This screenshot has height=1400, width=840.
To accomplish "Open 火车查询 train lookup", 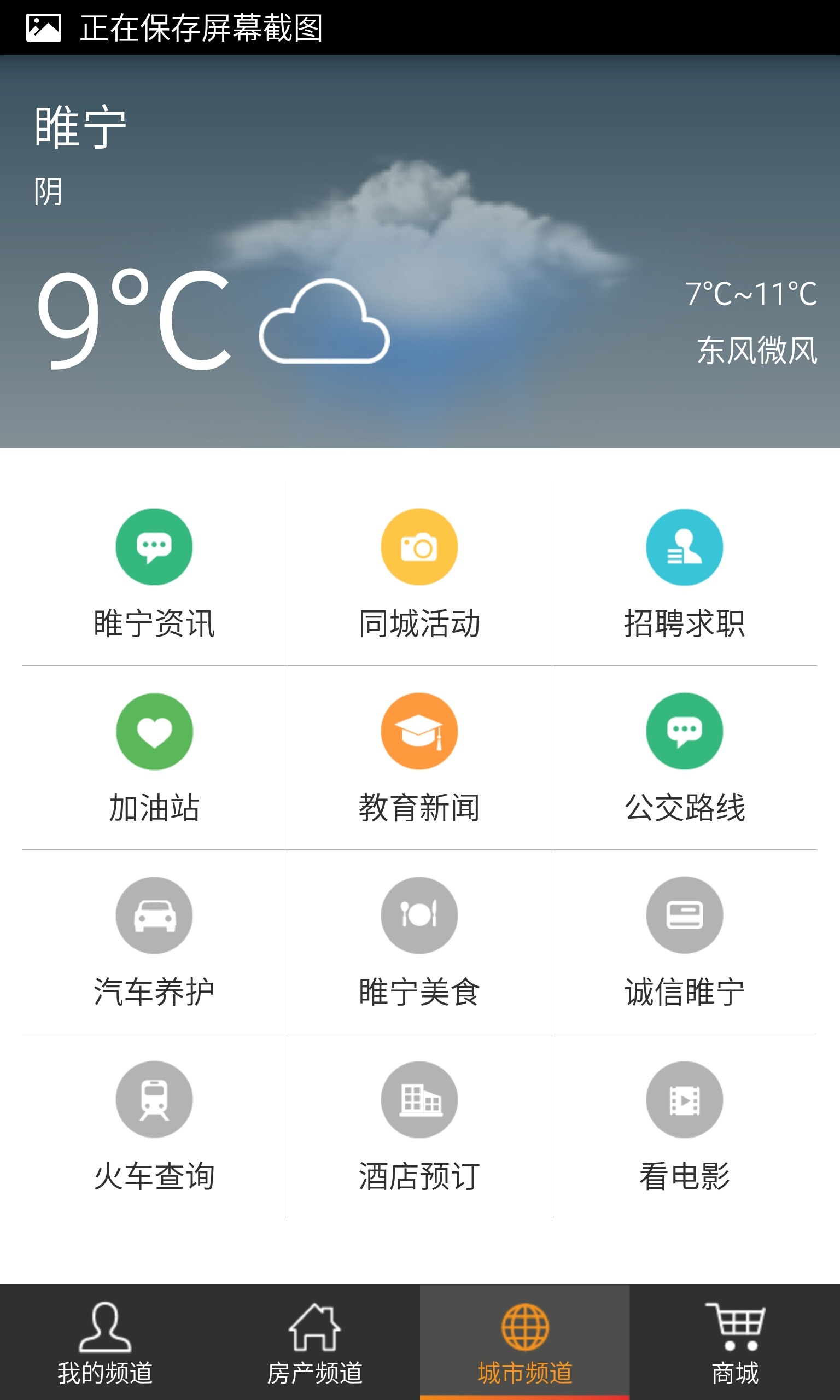I will pos(154,1125).
